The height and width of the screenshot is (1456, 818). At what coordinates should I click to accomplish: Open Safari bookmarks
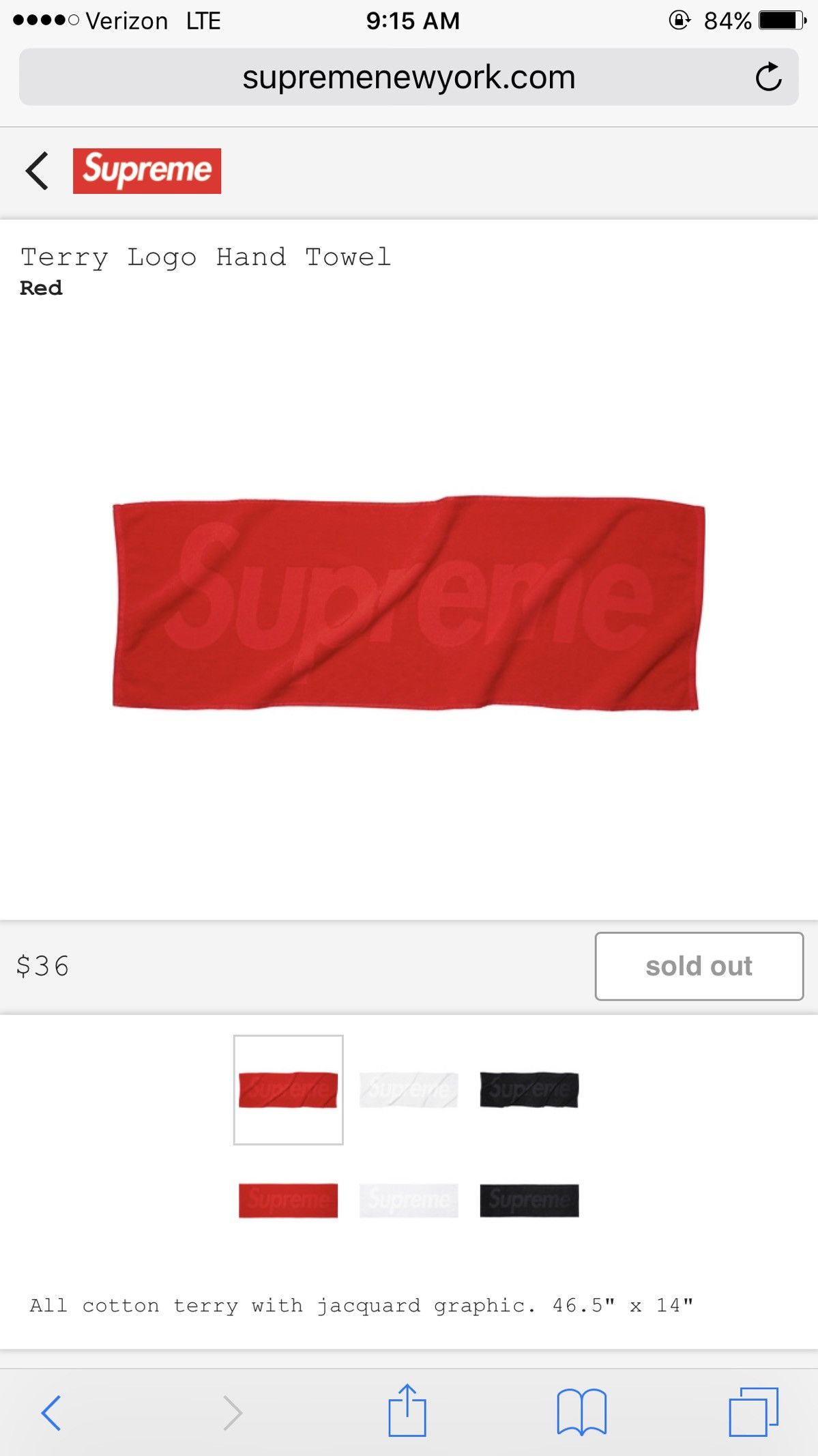[x=581, y=1412]
